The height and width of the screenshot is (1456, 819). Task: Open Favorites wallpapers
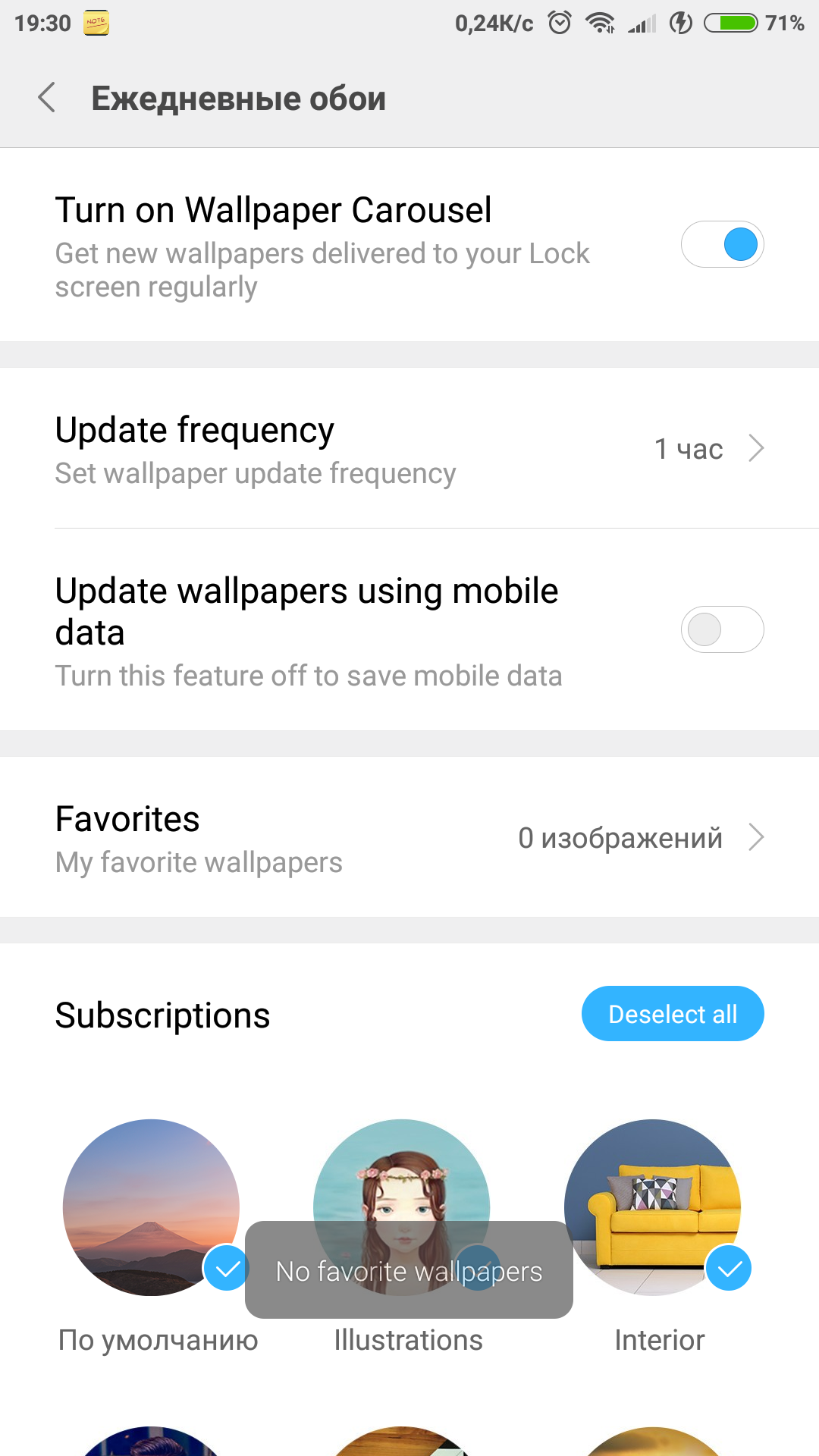pos(409,837)
